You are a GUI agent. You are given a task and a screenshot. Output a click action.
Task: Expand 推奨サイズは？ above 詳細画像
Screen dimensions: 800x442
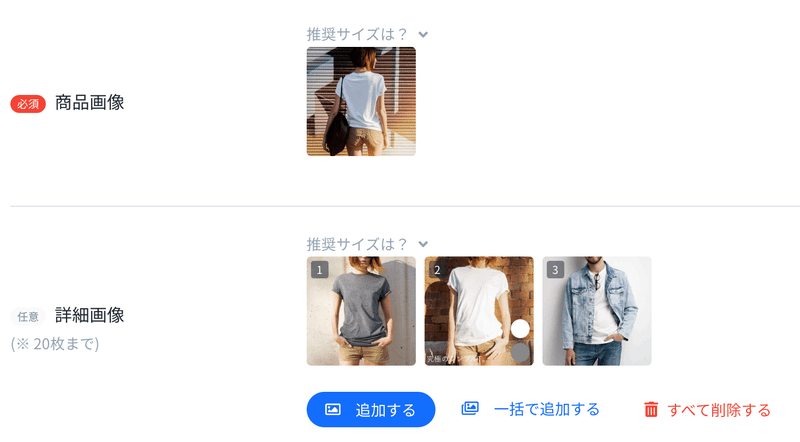367,244
